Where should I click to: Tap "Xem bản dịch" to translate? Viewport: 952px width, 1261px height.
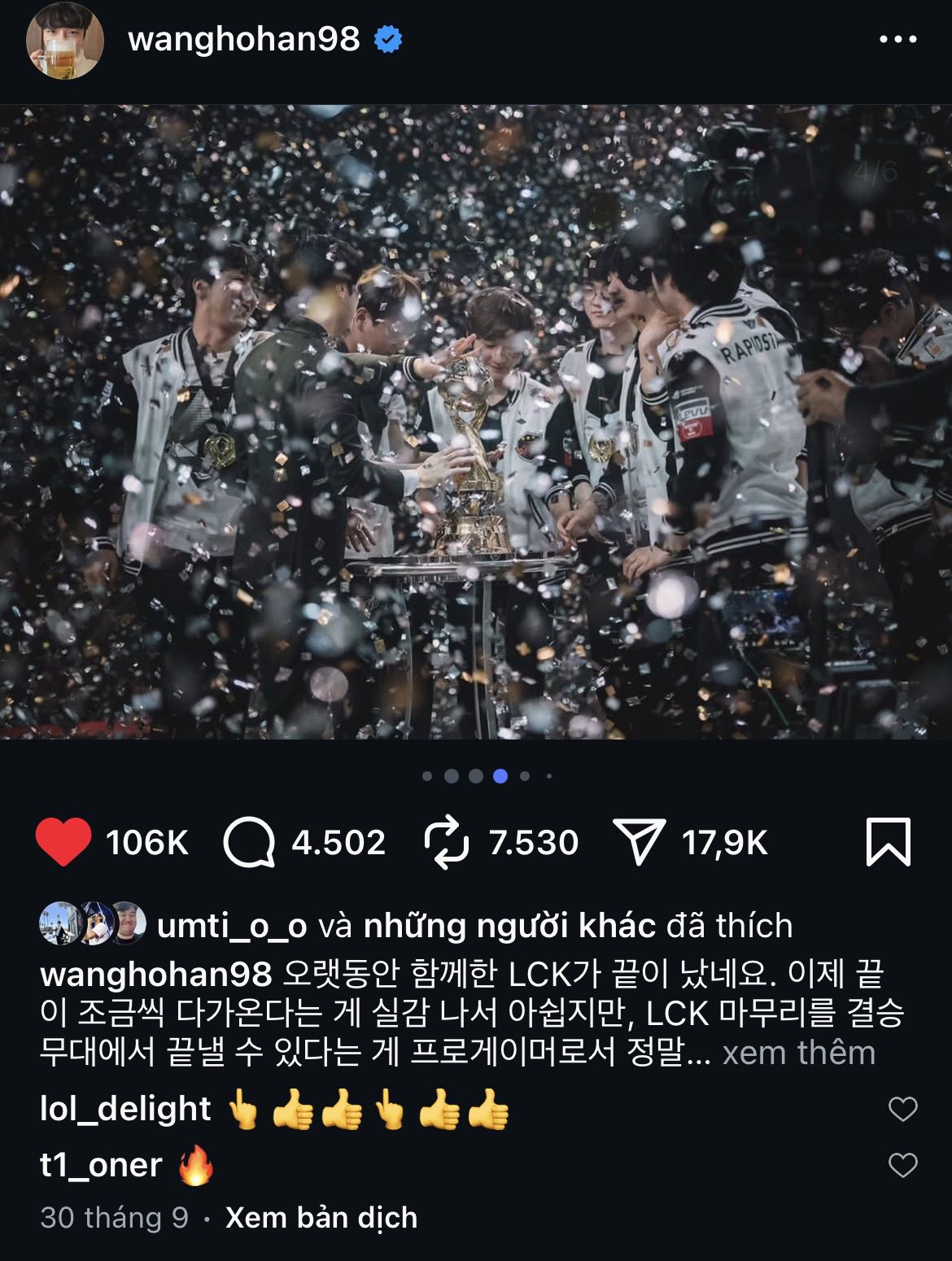[x=321, y=1218]
